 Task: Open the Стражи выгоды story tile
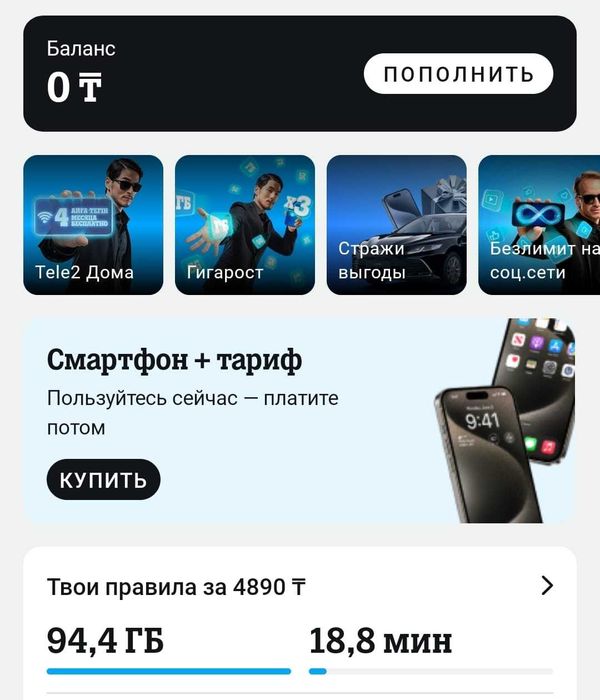pyautogui.click(x=397, y=225)
